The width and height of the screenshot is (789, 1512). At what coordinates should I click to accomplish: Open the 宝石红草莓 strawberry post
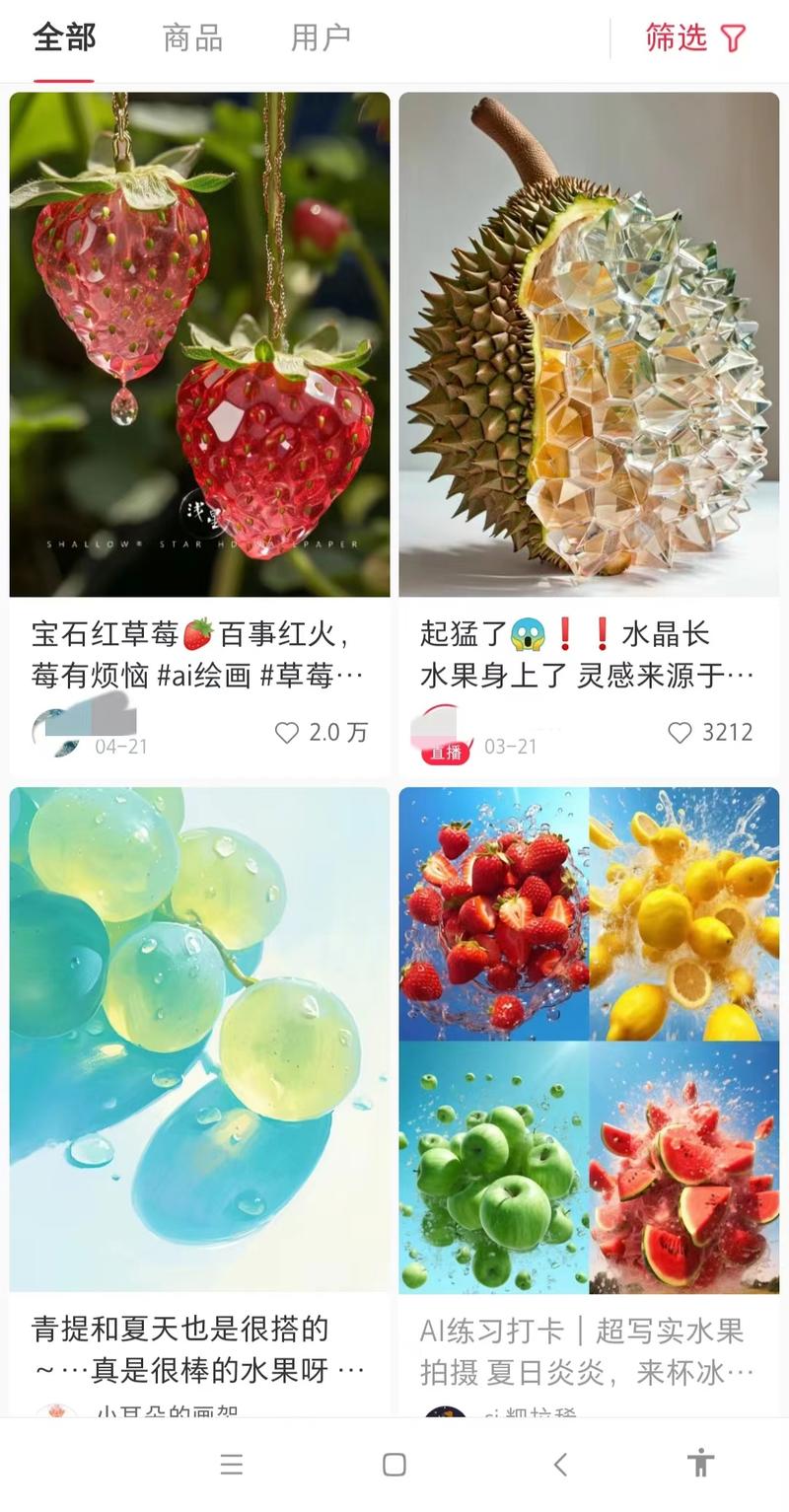(x=199, y=344)
